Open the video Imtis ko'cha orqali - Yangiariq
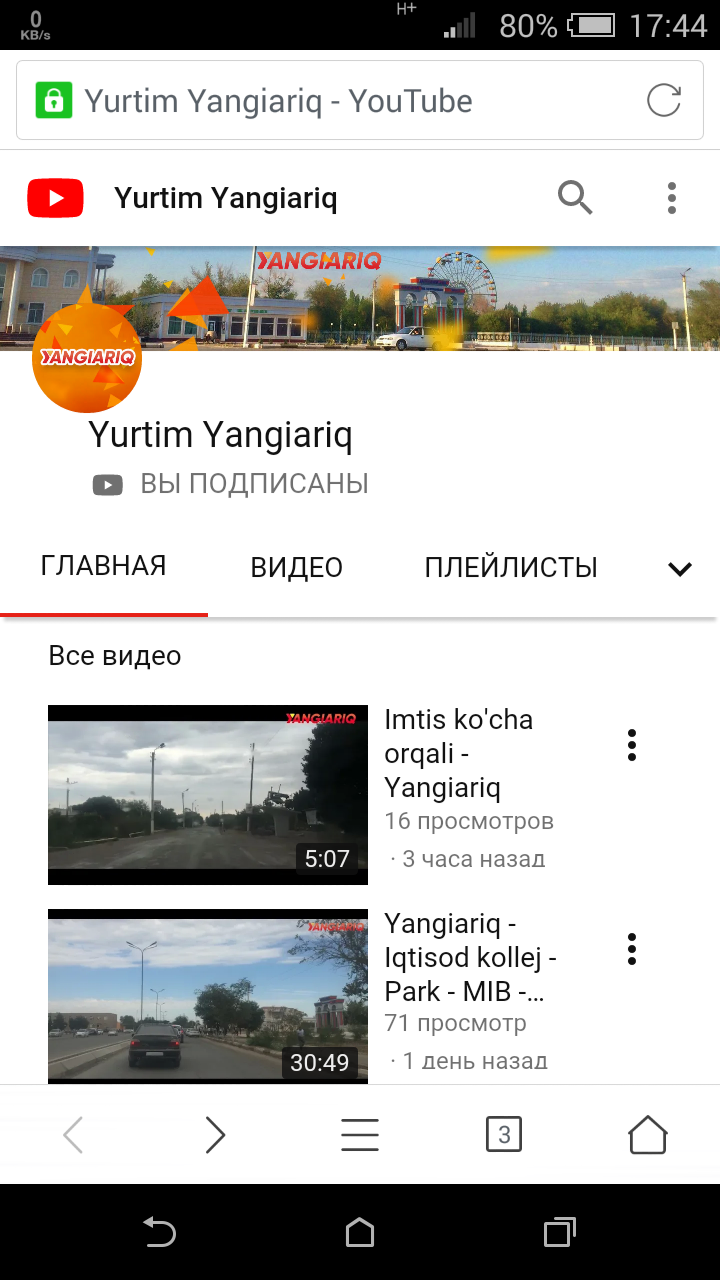Image resolution: width=720 pixels, height=1280 pixels. [208, 794]
